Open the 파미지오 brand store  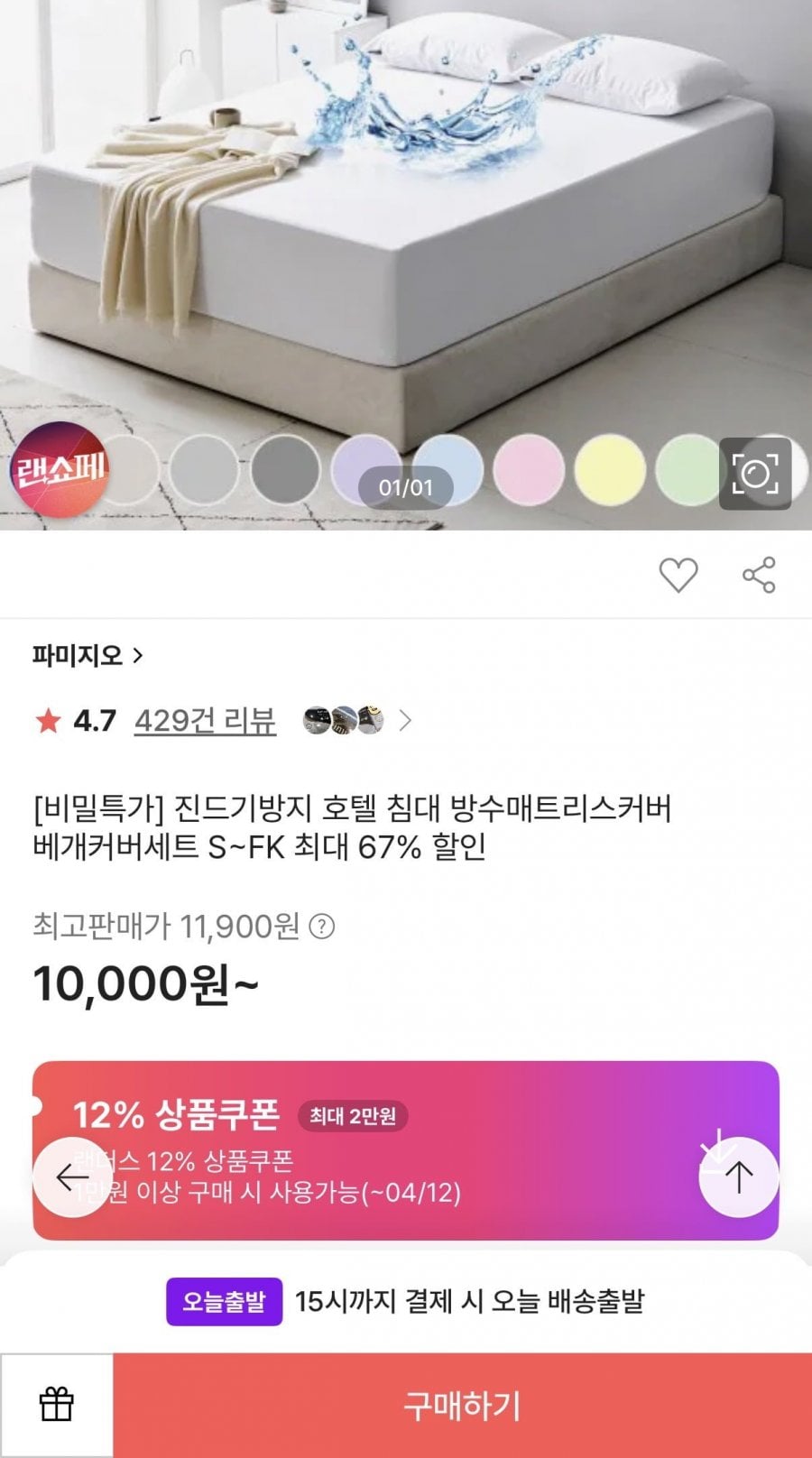88,655
